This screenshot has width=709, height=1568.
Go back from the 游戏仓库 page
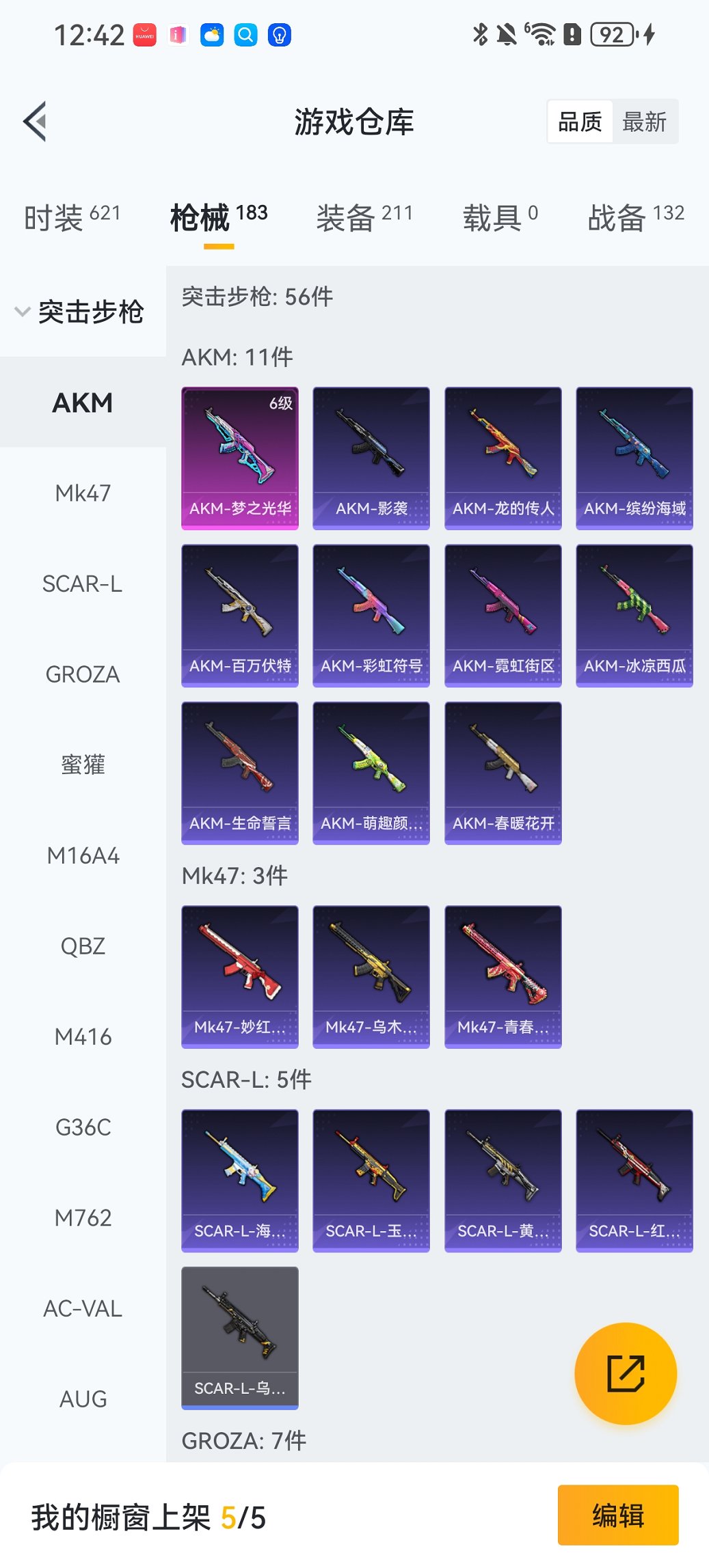point(36,122)
